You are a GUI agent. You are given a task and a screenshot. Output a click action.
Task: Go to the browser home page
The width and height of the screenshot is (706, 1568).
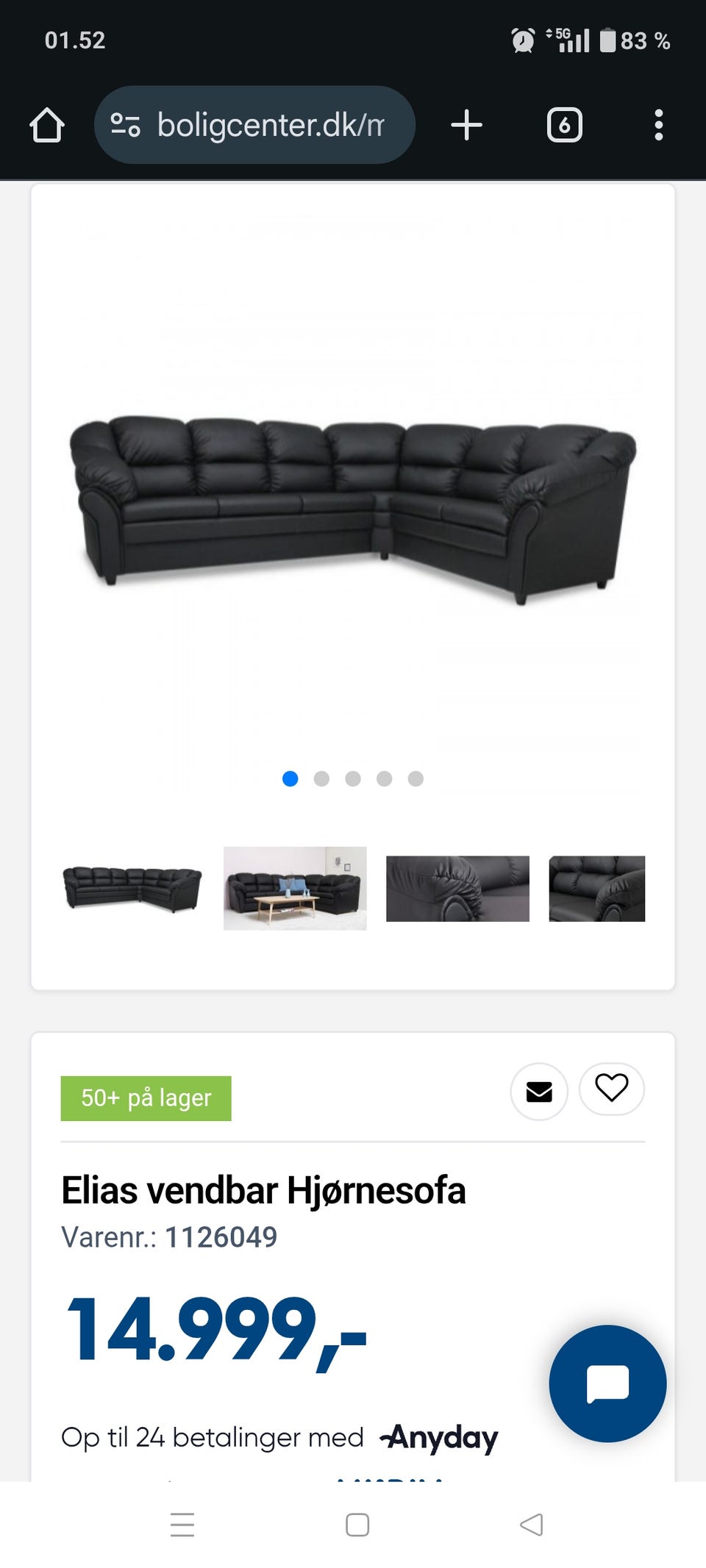pos(47,125)
